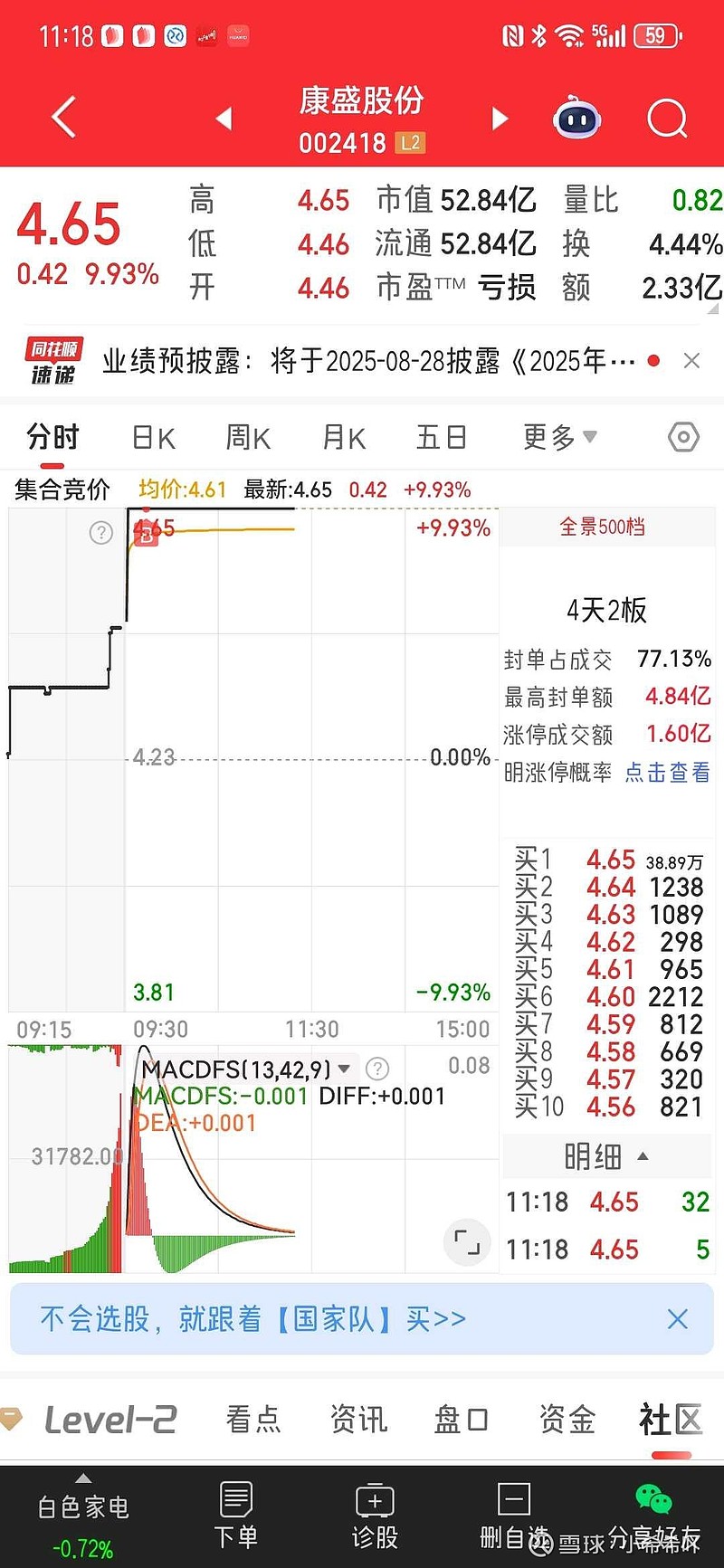Enlarge the chart to fullscreen
This screenshot has width=724, height=1568.
coord(467,1241)
